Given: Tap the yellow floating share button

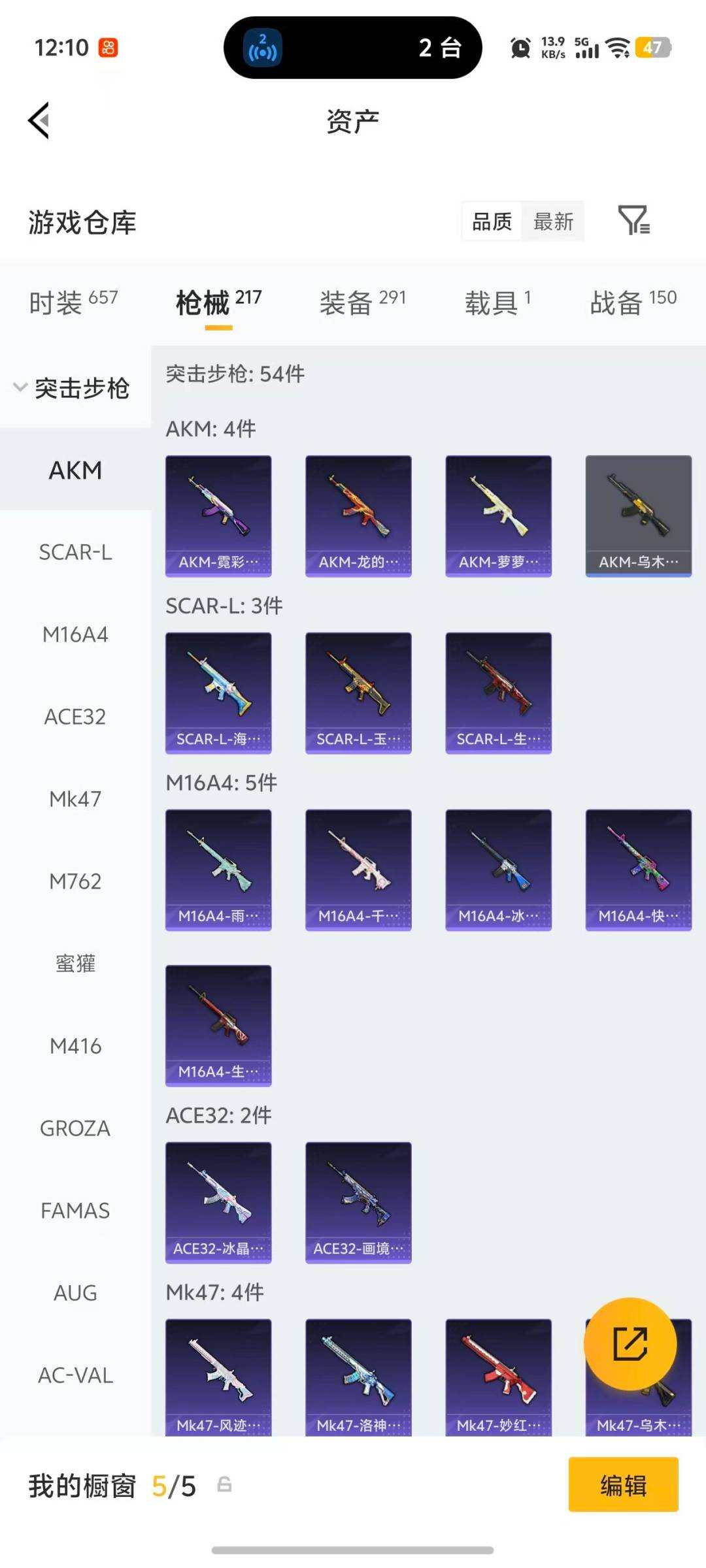Looking at the screenshot, I should point(630,1344).
